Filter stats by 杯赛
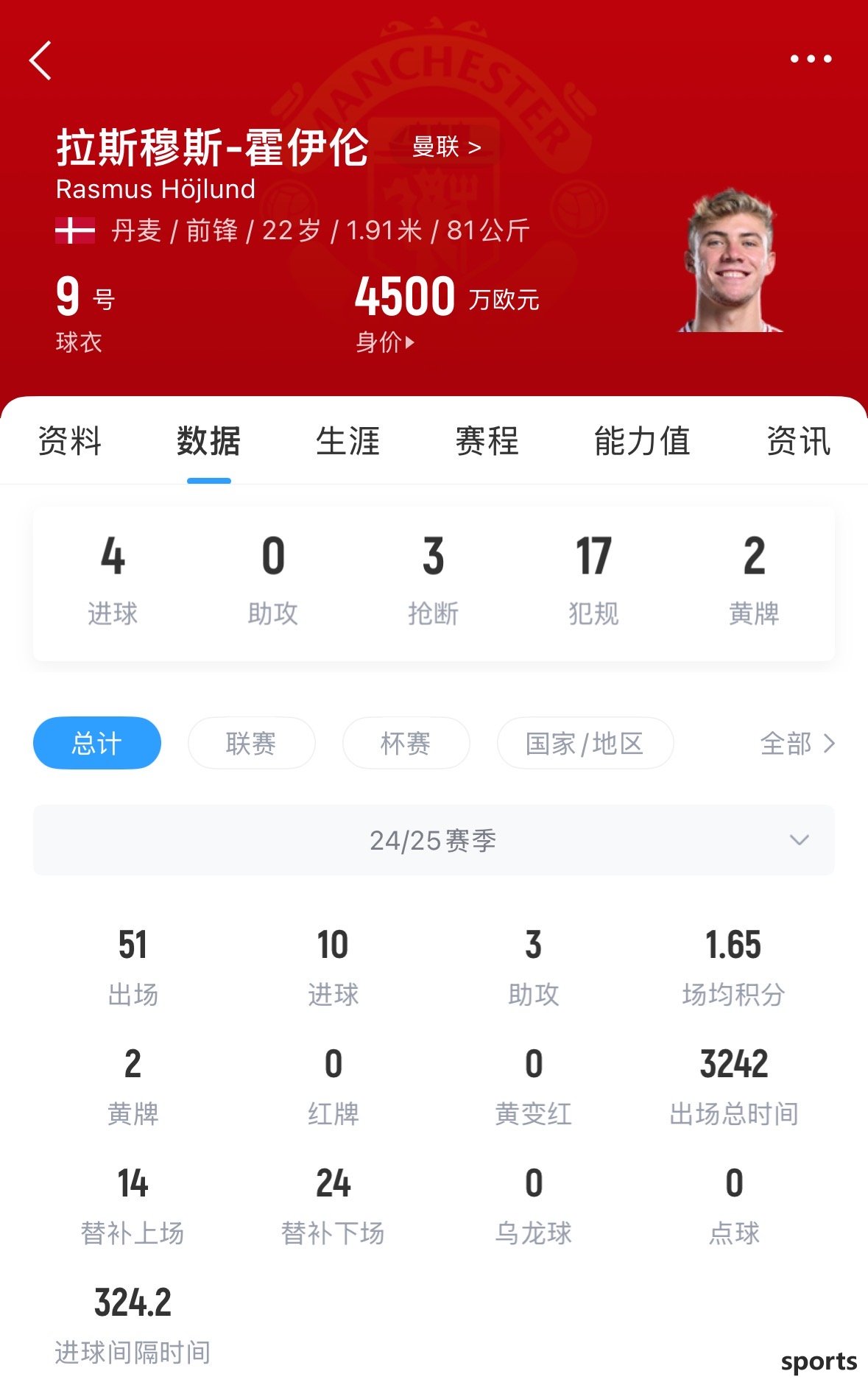Viewport: 868px width, 1385px height. pos(406,743)
